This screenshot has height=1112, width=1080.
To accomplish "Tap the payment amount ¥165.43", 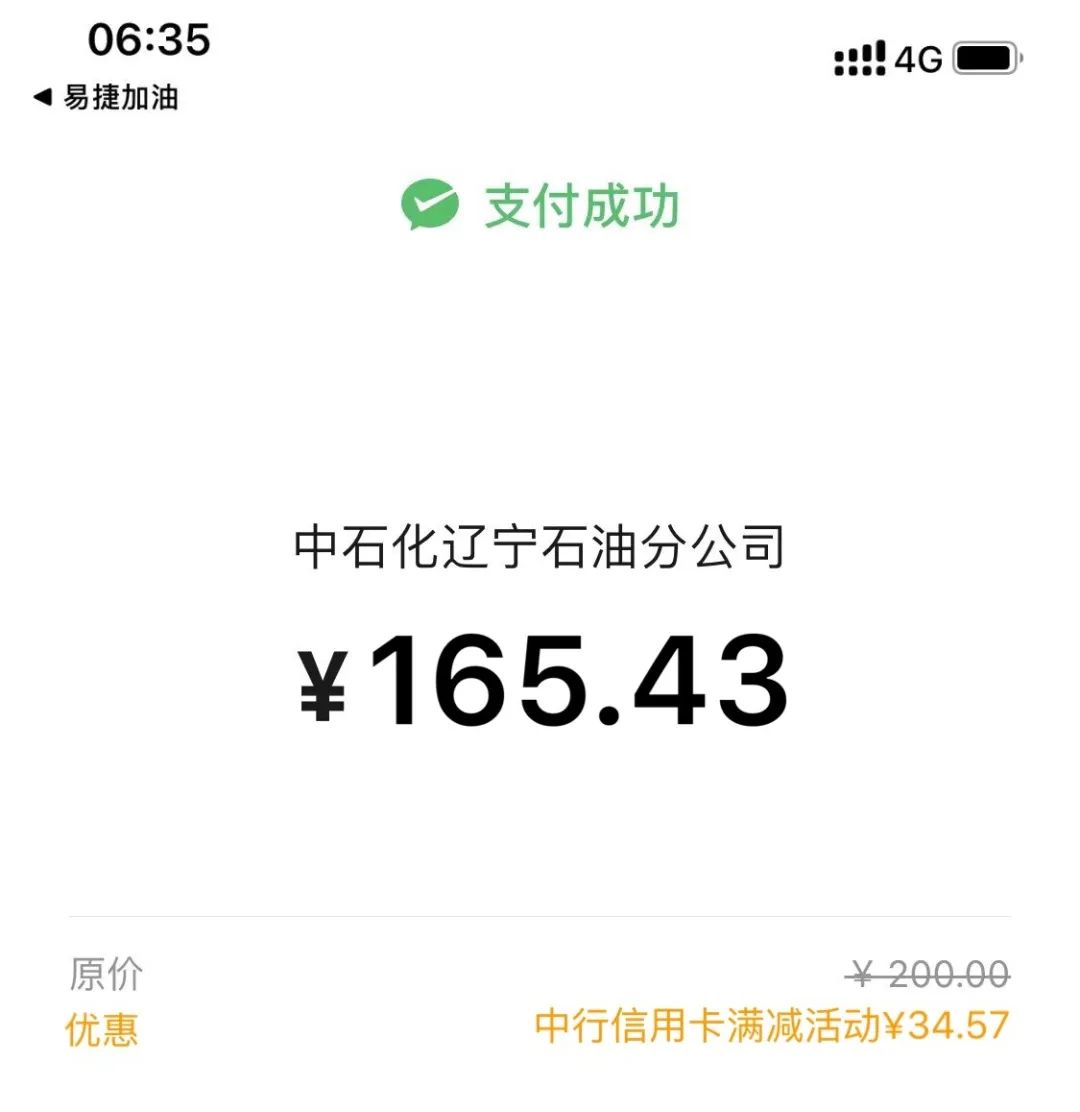I will pos(540,680).
